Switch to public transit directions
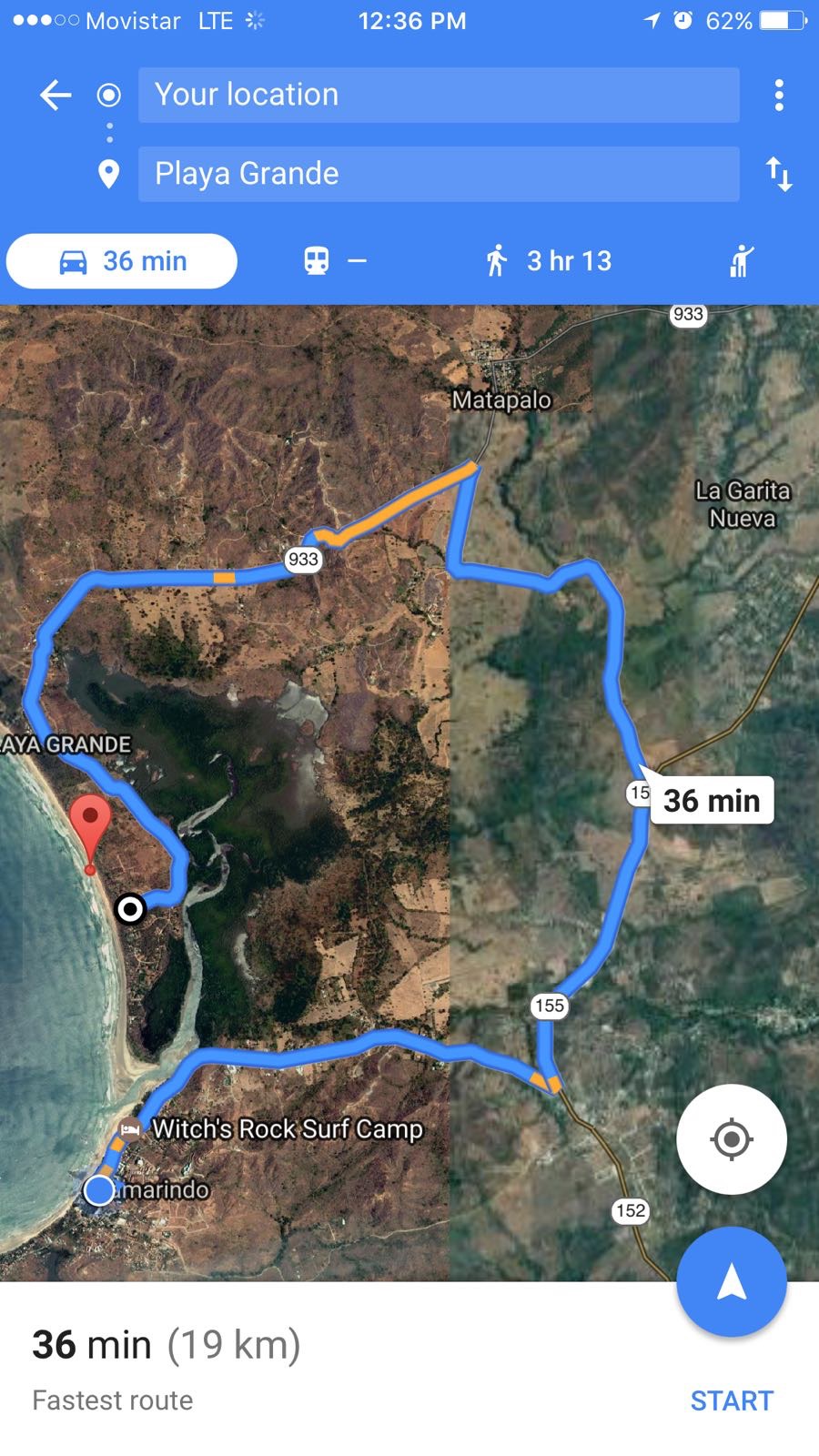 (334, 261)
